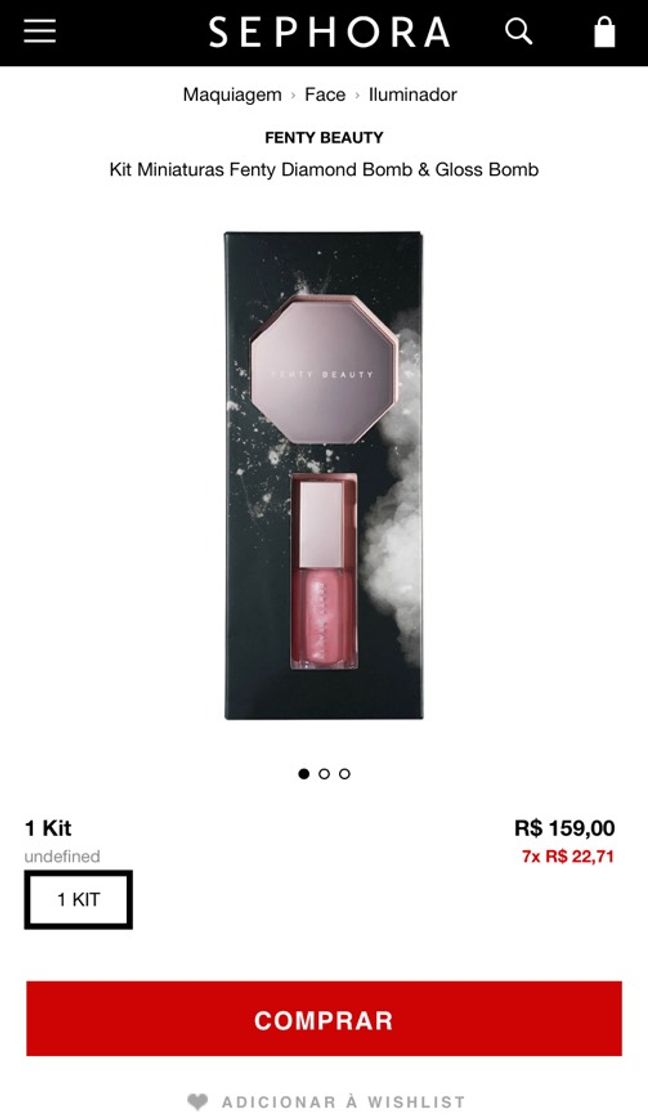
Task: Open Iluminador category breadcrumb
Action: 412,95
